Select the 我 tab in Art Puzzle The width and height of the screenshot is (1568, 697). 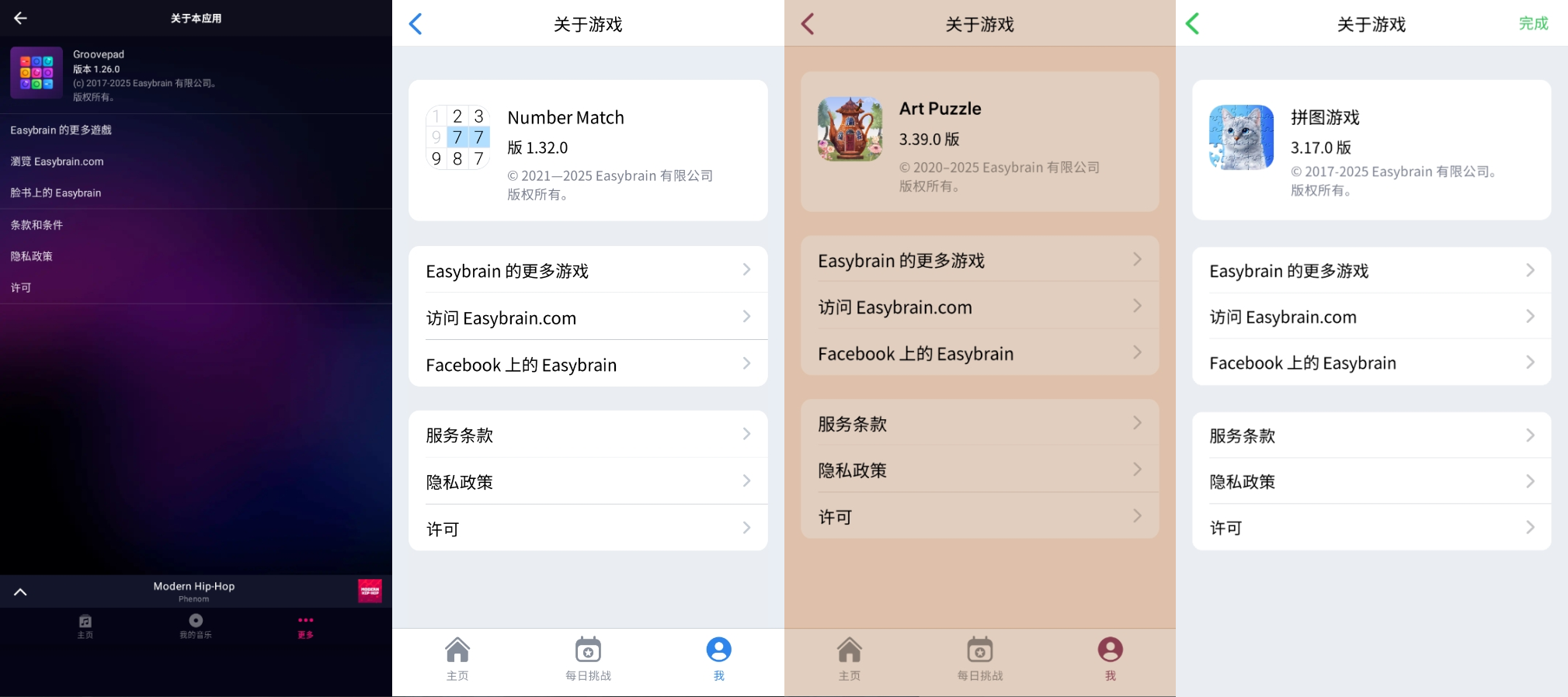tap(1110, 658)
